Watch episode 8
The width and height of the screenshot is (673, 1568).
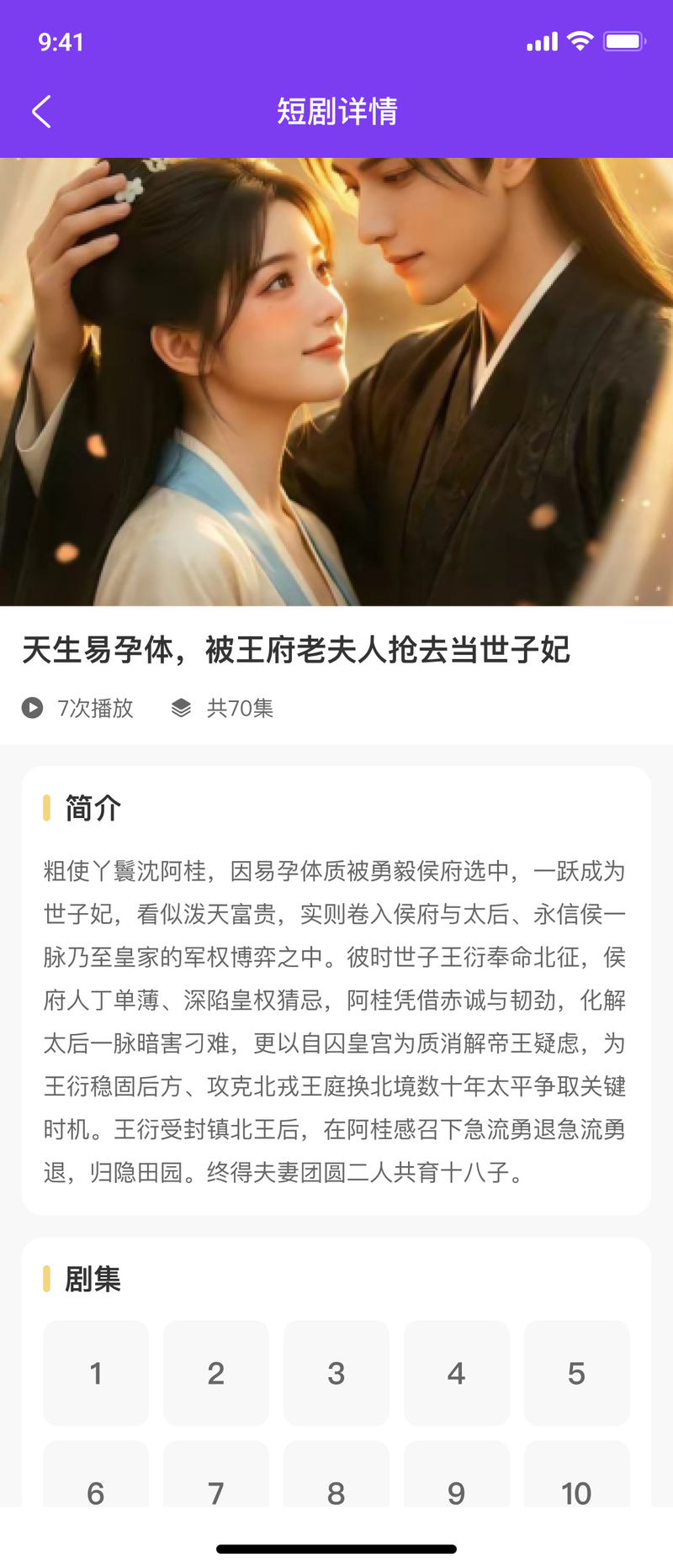pos(336,1474)
